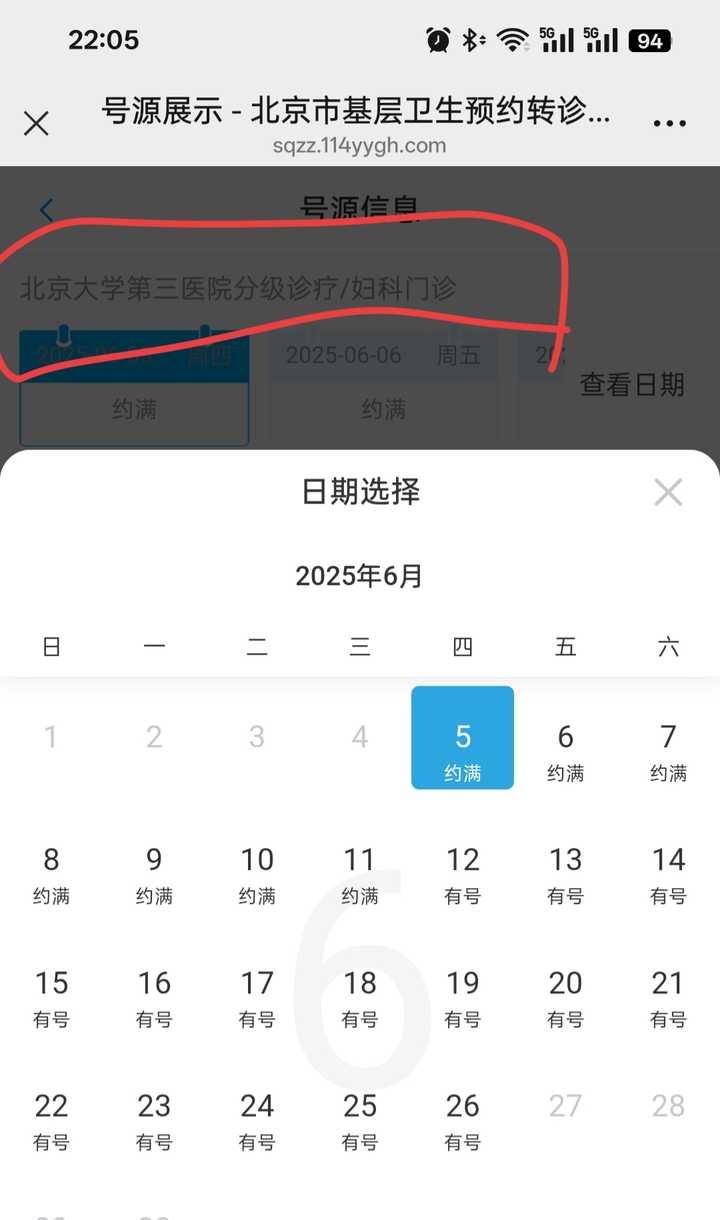Select June 15 in the calendar

point(51,996)
